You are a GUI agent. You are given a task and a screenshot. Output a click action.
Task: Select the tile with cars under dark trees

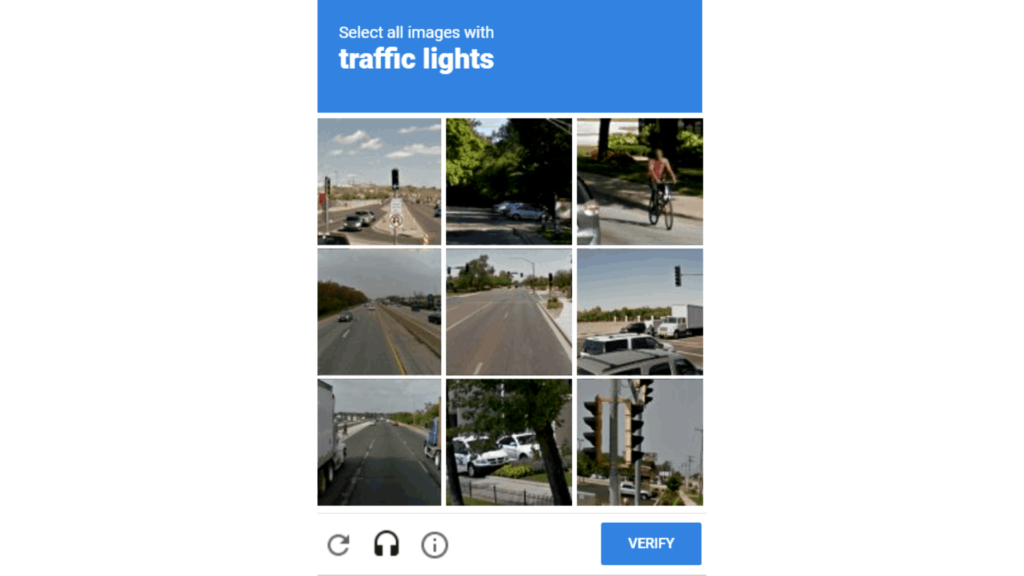(x=508, y=181)
